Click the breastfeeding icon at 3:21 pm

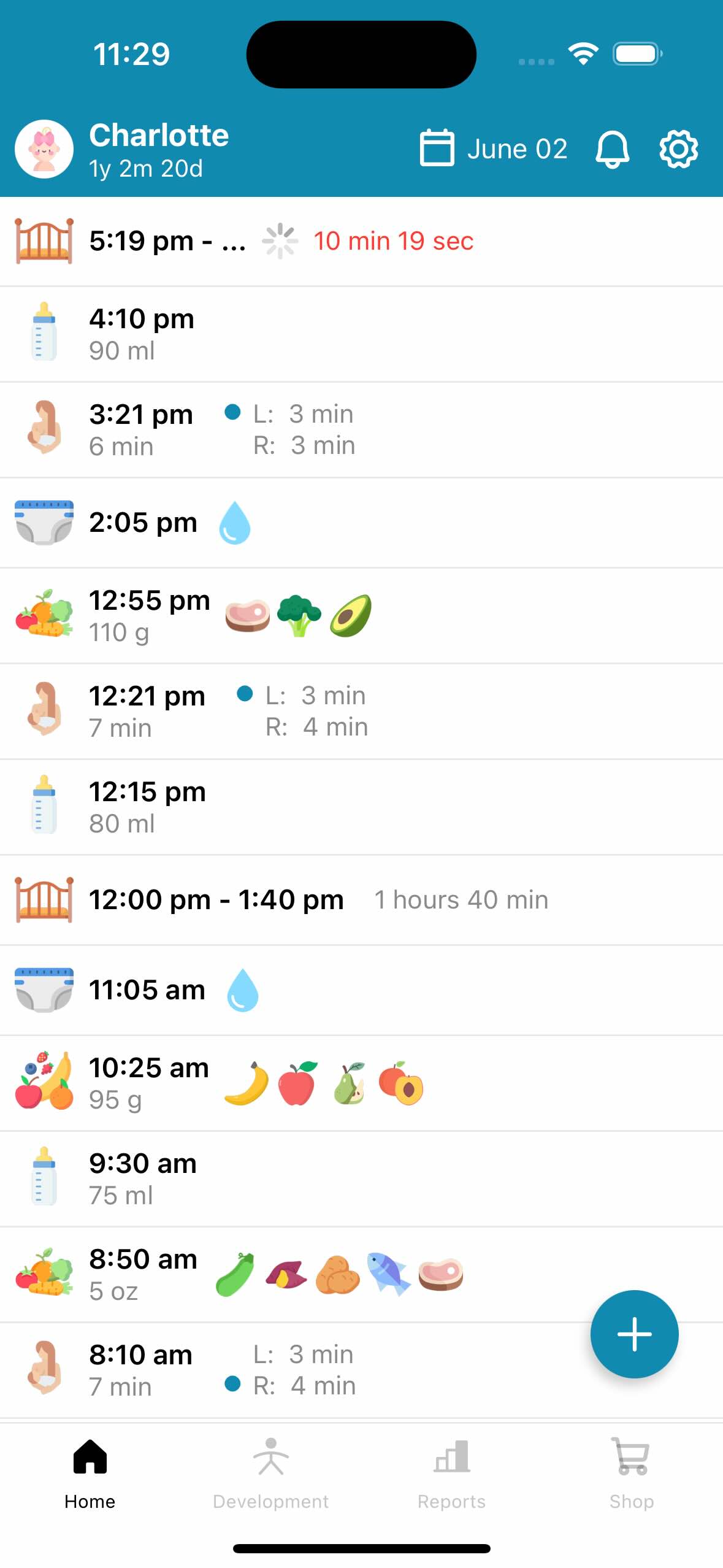coord(44,428)
